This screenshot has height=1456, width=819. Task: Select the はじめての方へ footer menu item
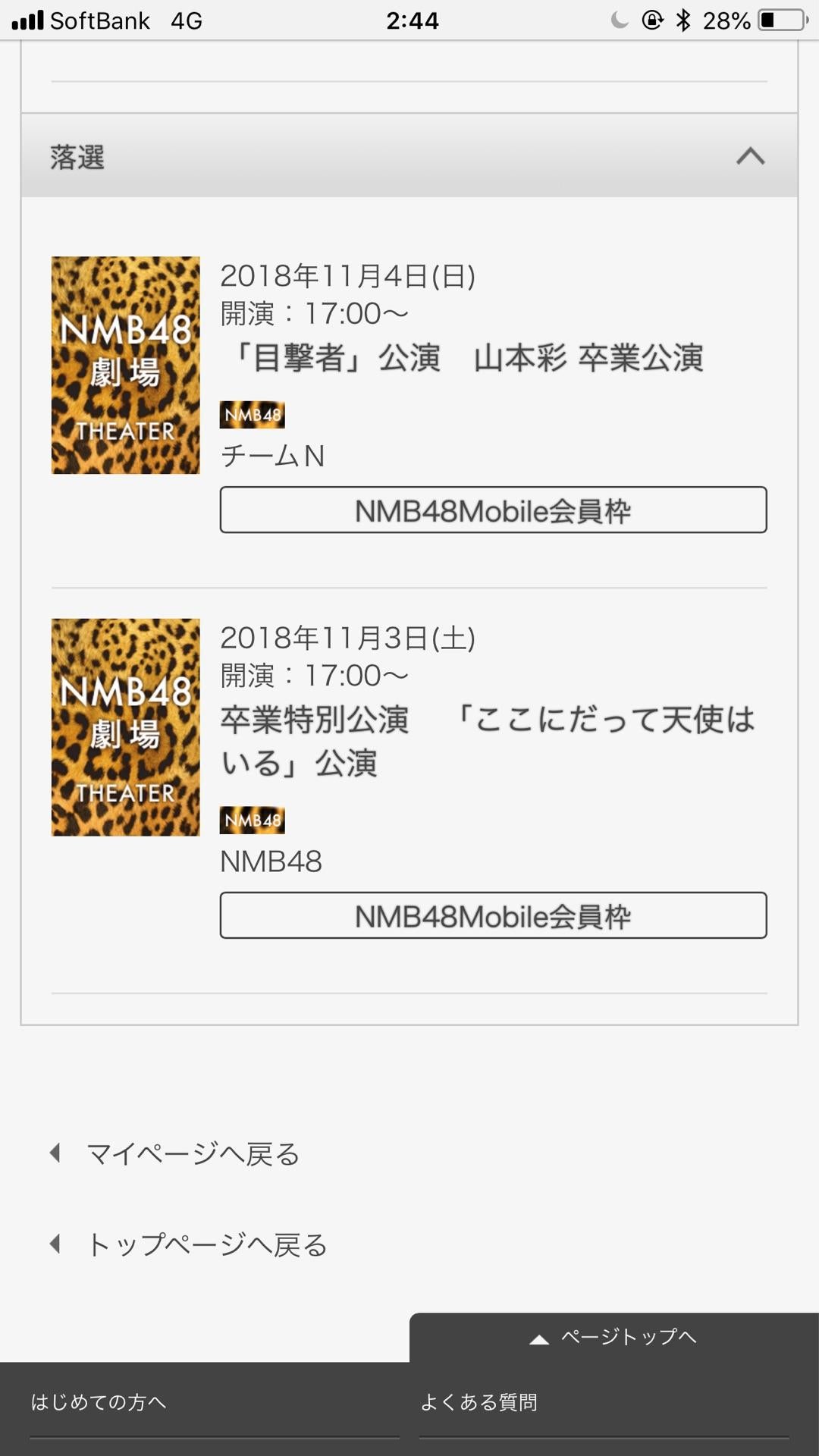[97, 1399]
